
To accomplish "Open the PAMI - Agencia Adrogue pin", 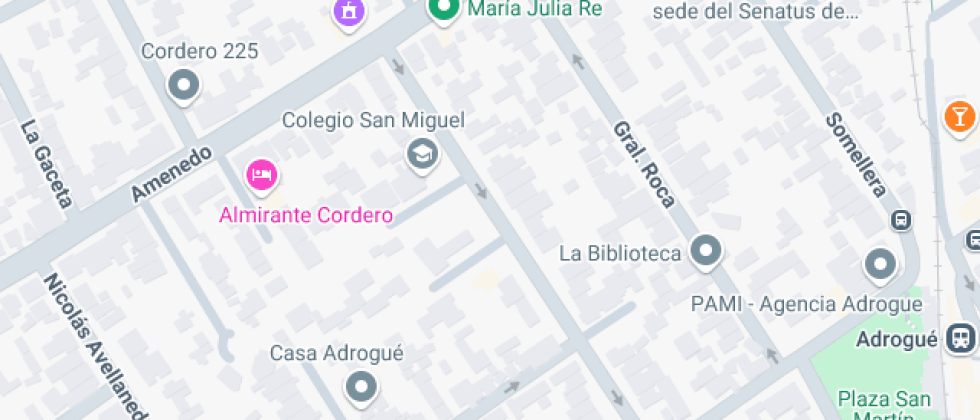I will (880, 265).
